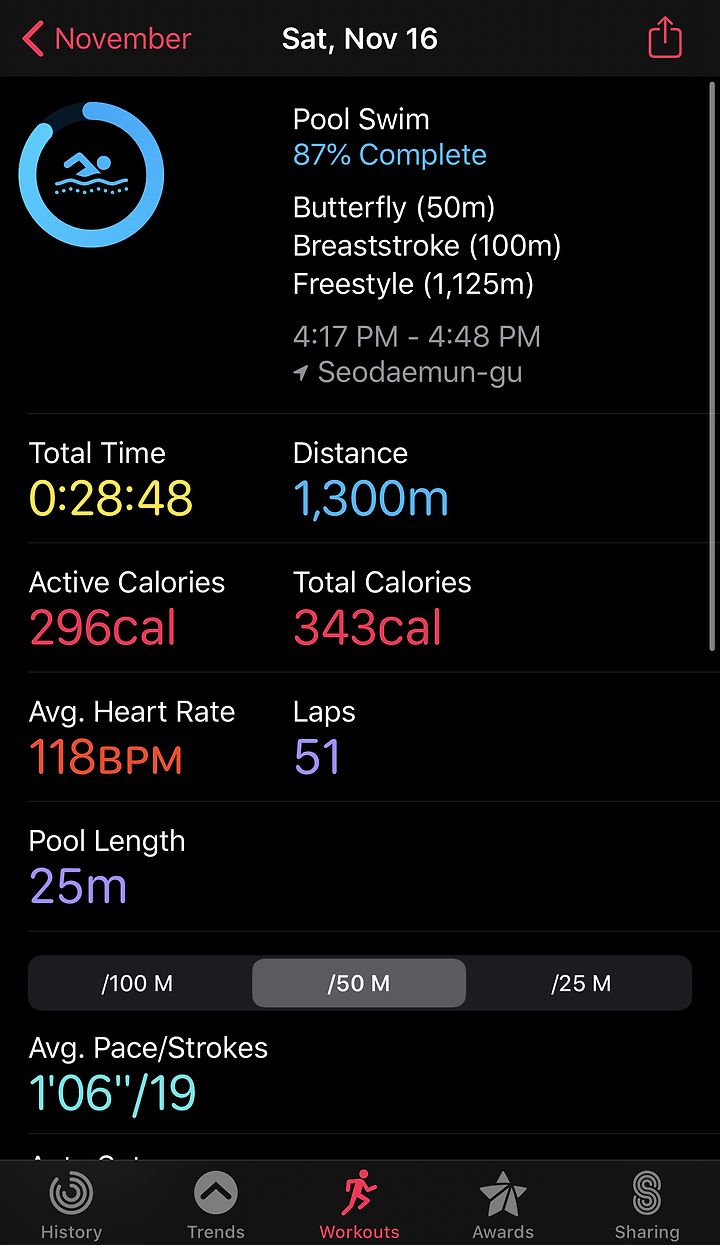Viewport: 720px width, 1245px height.
Task: Open the History tab
Action: click(71, 1206)
